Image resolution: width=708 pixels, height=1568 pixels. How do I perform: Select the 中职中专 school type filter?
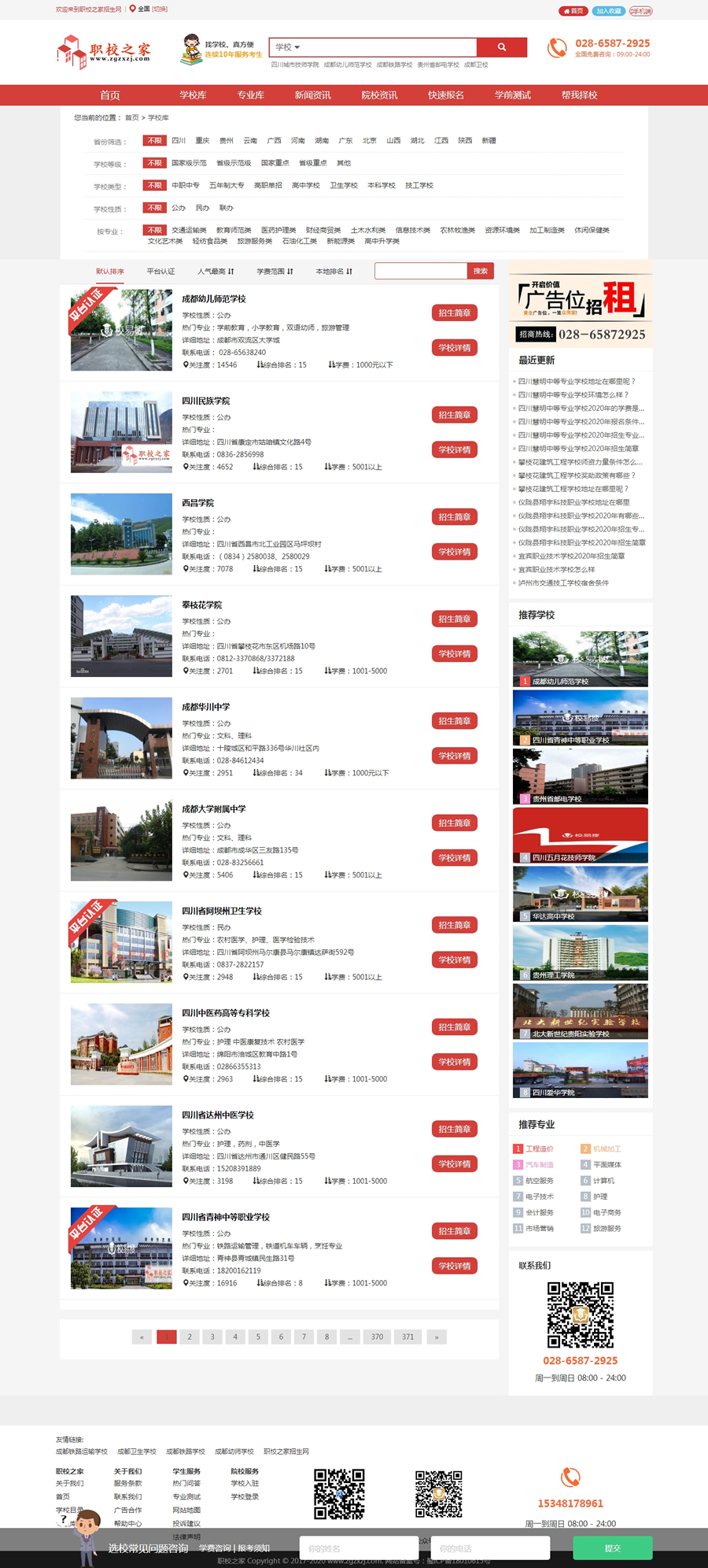click(x=186, y=186)
